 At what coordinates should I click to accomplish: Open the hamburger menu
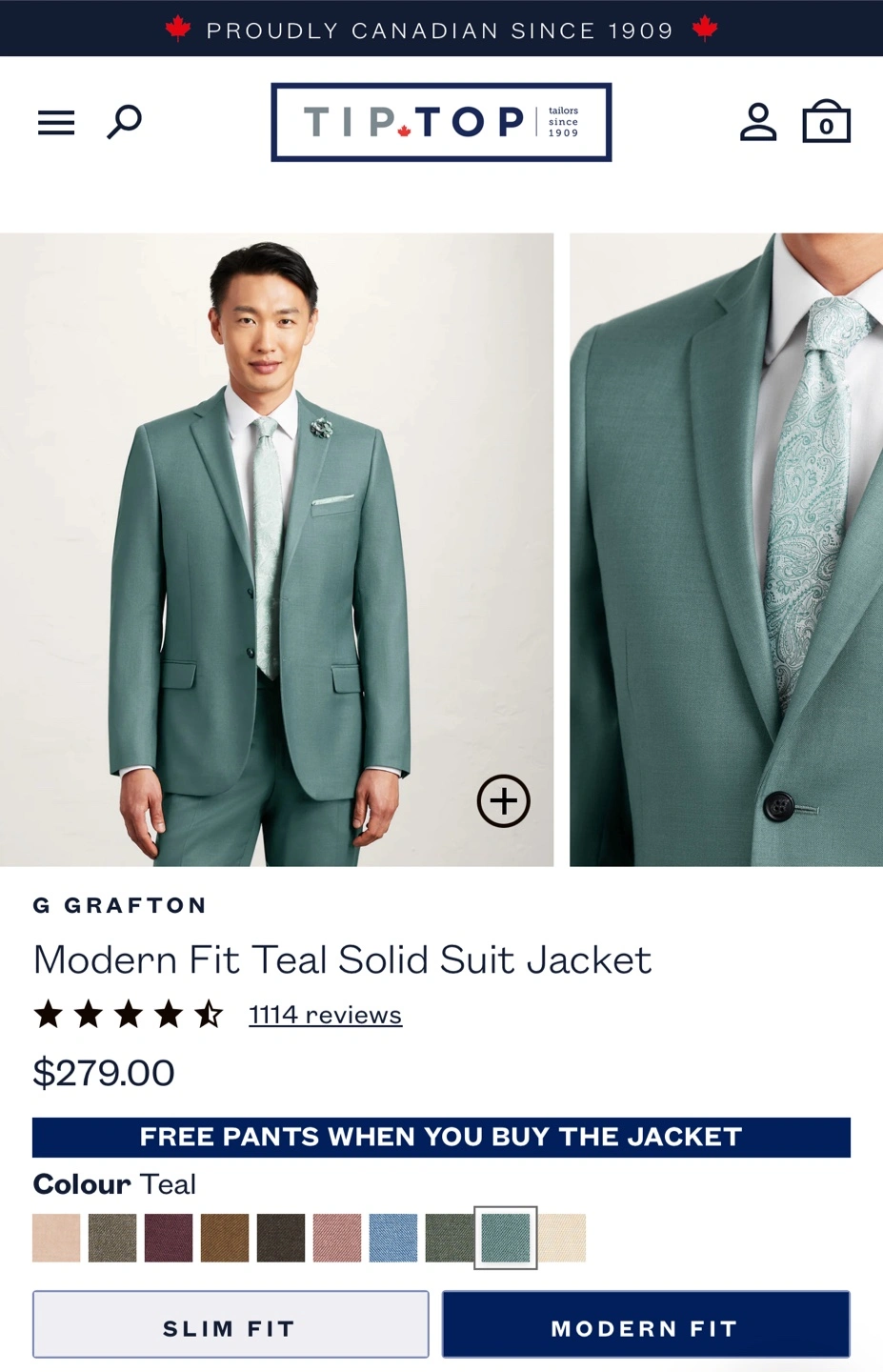[56, 123]
